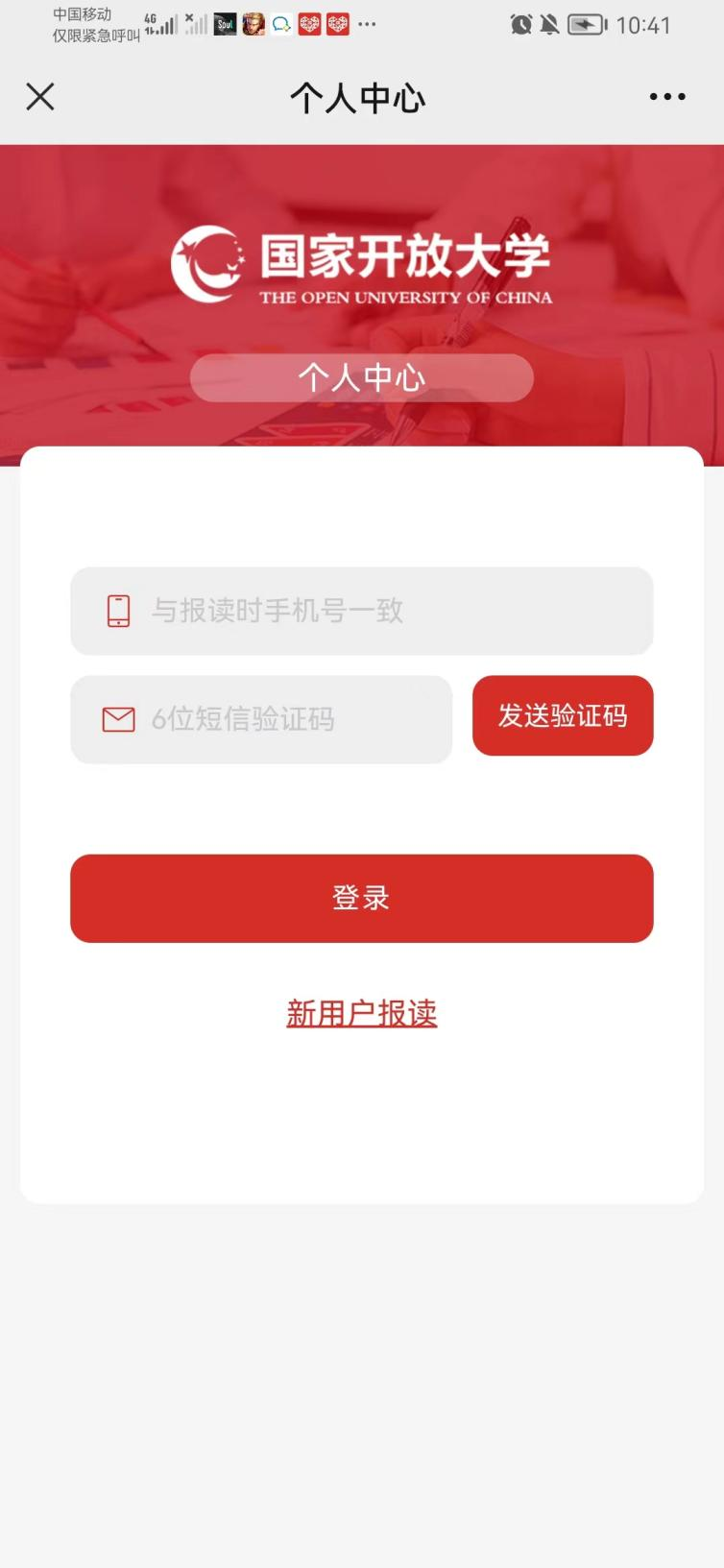Open the three-dot overflow menu

(667, 97)
